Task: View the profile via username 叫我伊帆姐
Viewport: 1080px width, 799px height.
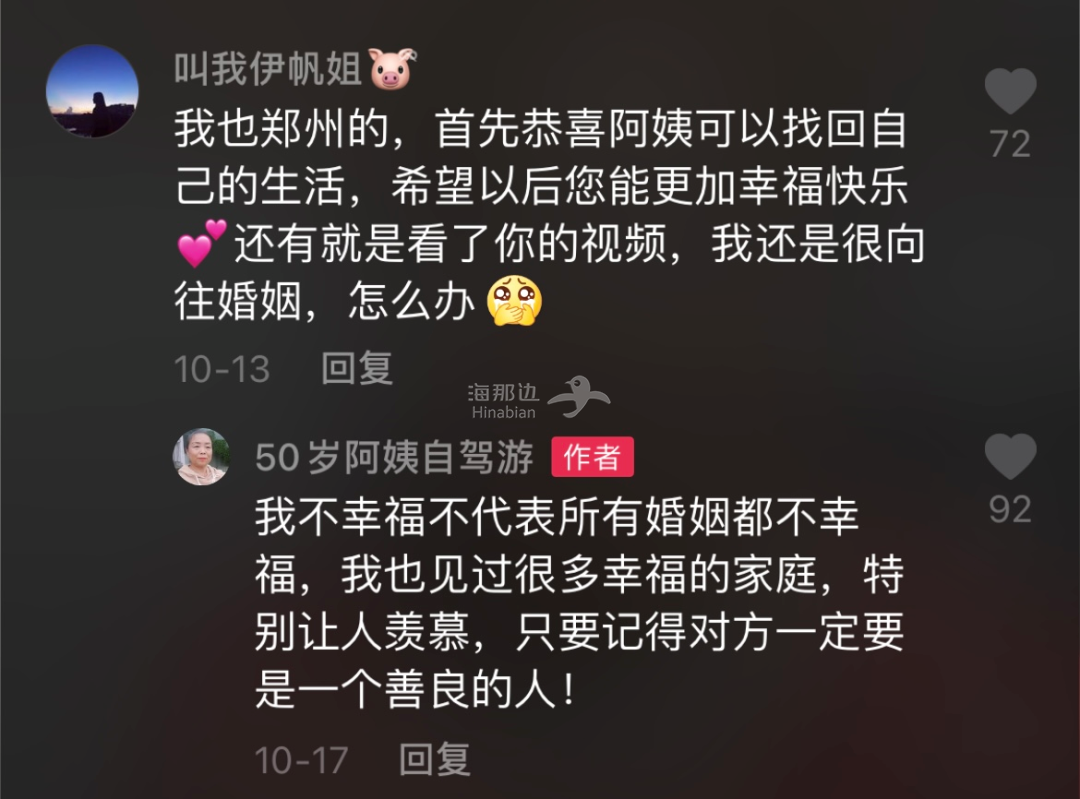Action: (270, 69)
